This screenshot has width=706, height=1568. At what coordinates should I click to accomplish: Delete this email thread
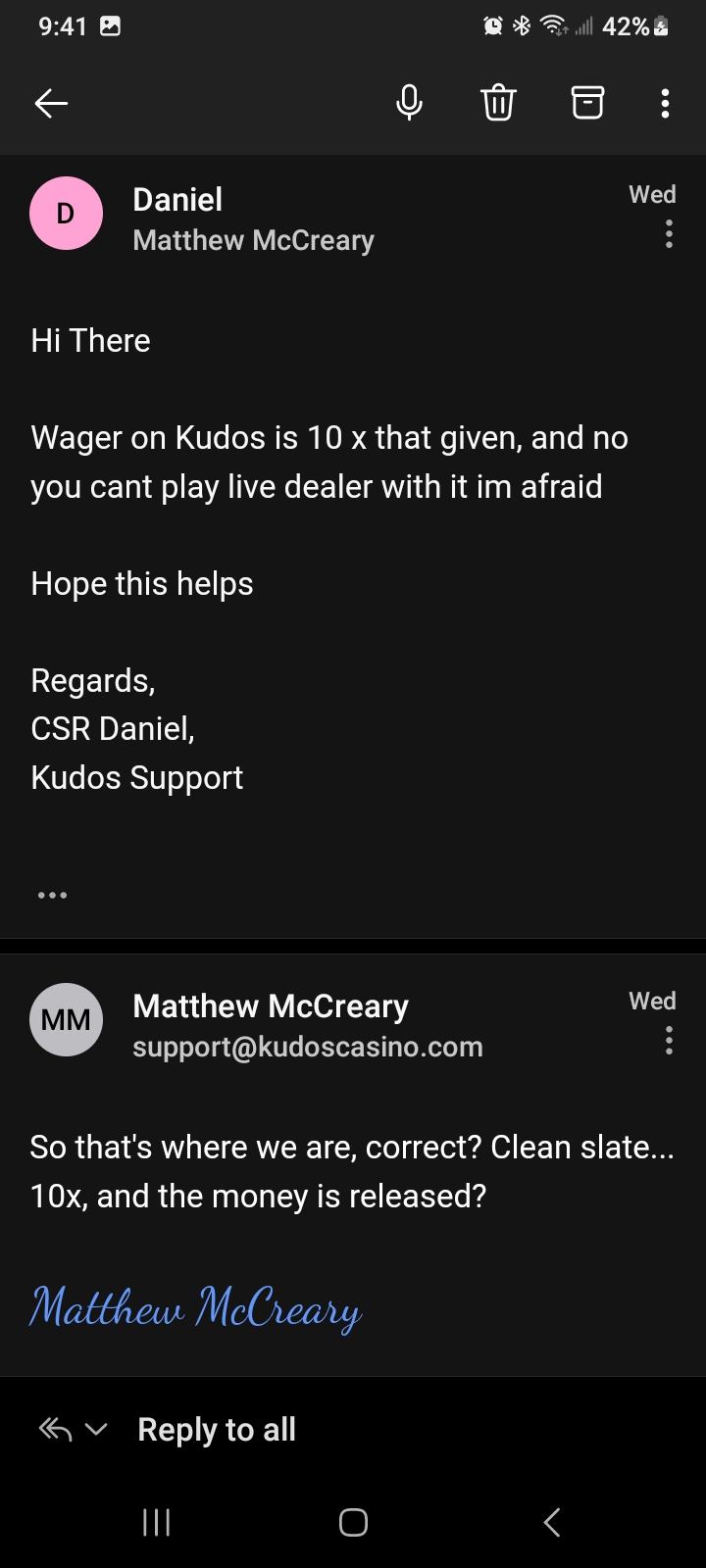[x=498, y=103]
